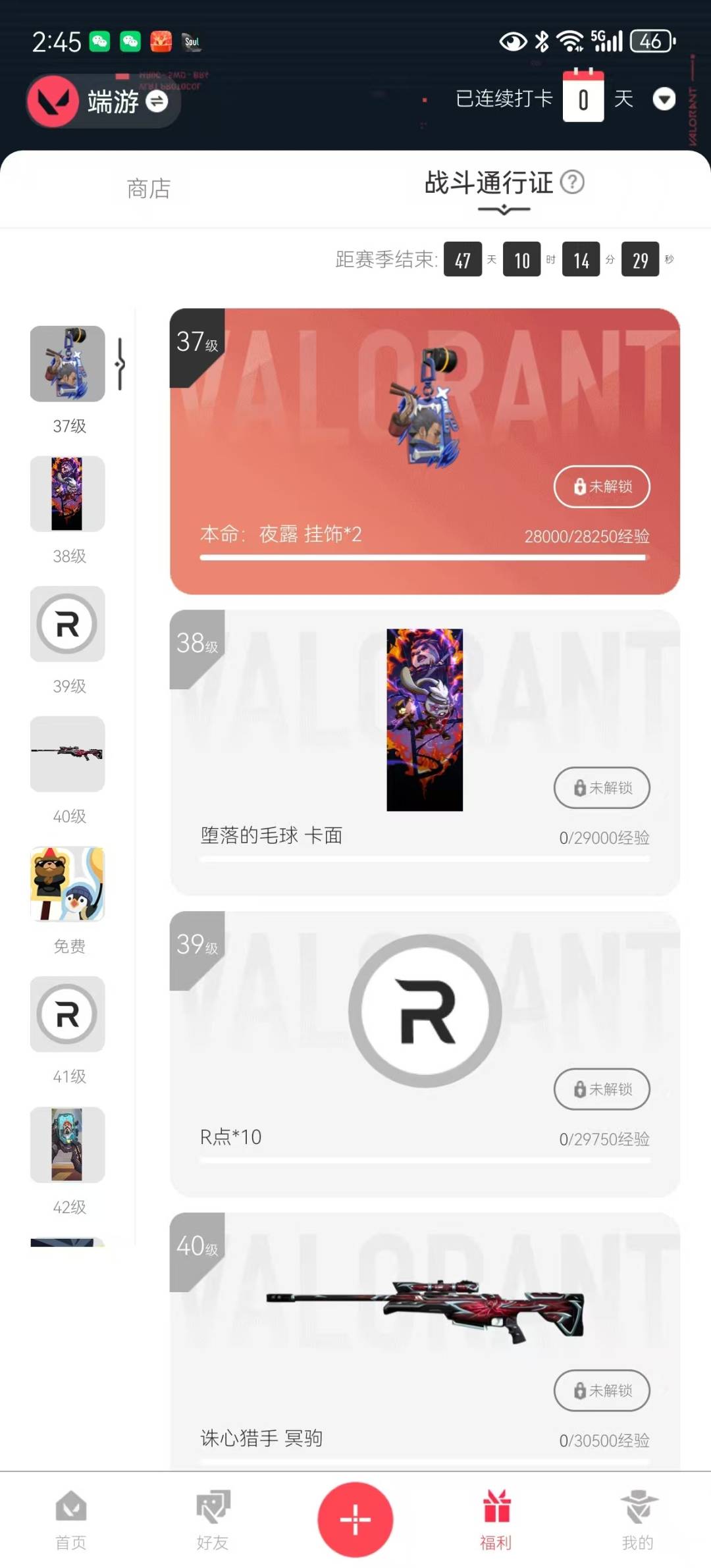Open the 战斗通行证 help question mark
Screen dimensions: 711x1568
point(572,182)
